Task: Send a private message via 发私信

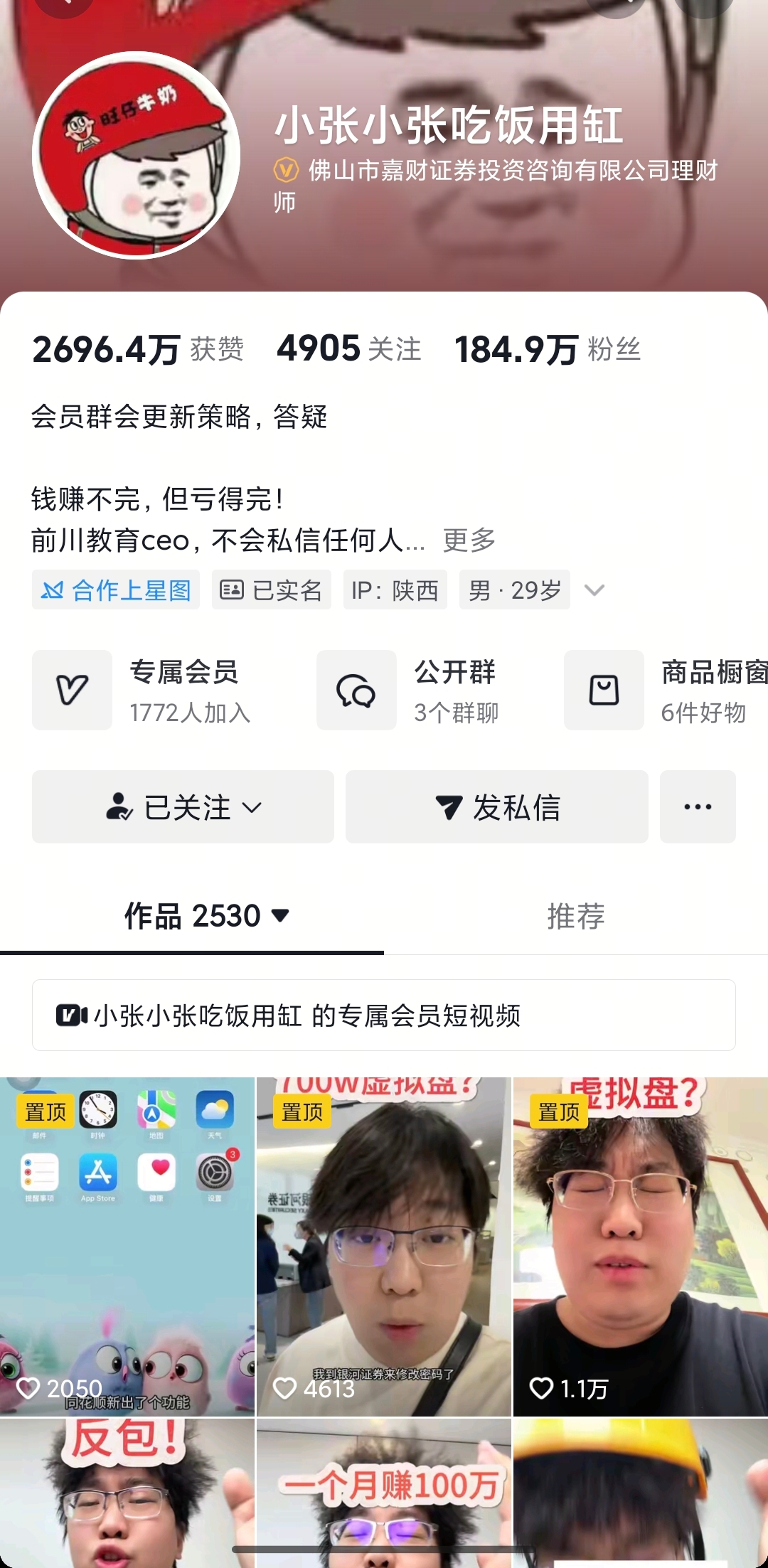Action: pos(496,807)
